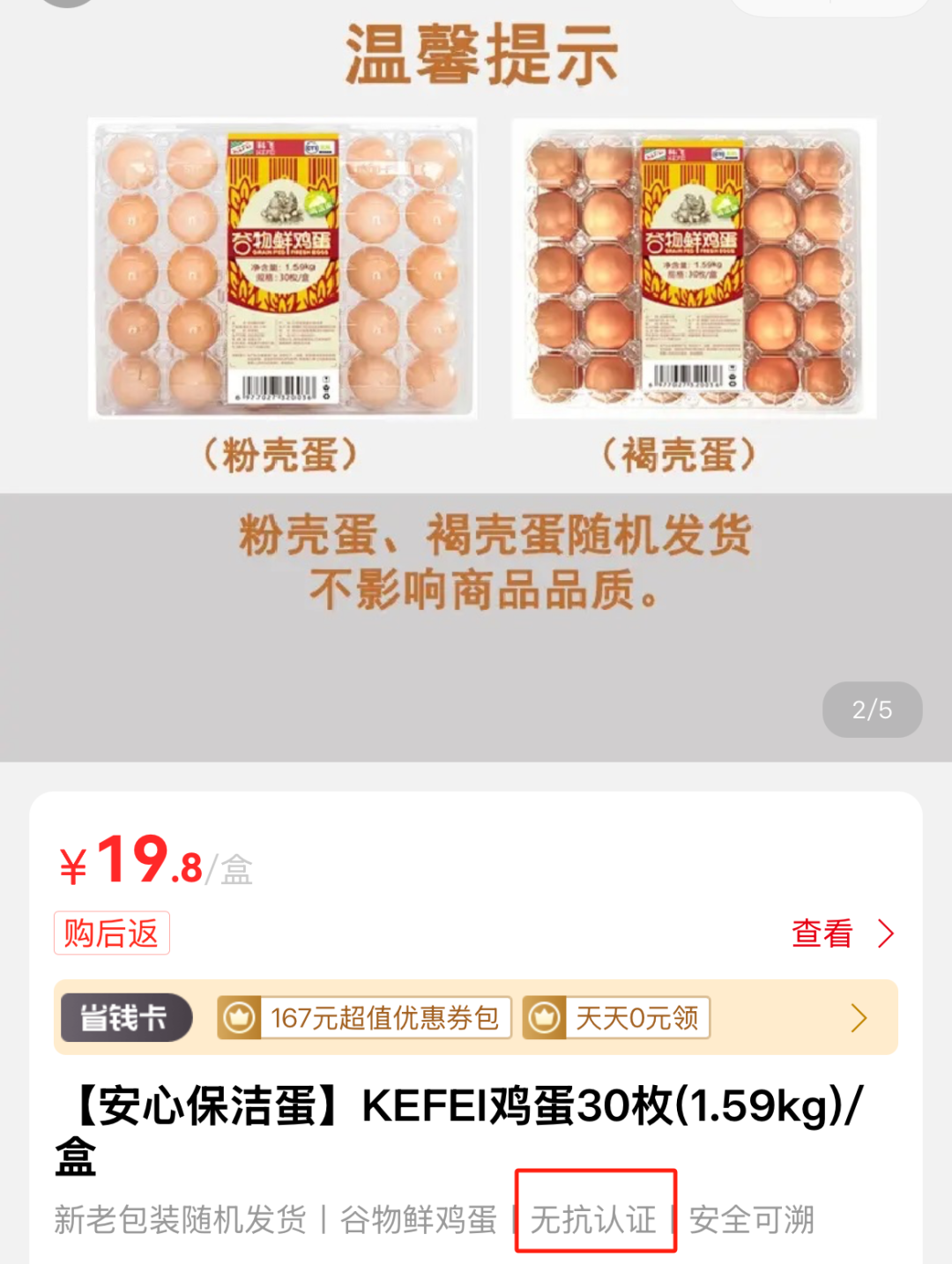This screenshot has width=952, height=1264.
Task: Tap the 167元超值优惠券包 chip
Action: point(365,1018)
